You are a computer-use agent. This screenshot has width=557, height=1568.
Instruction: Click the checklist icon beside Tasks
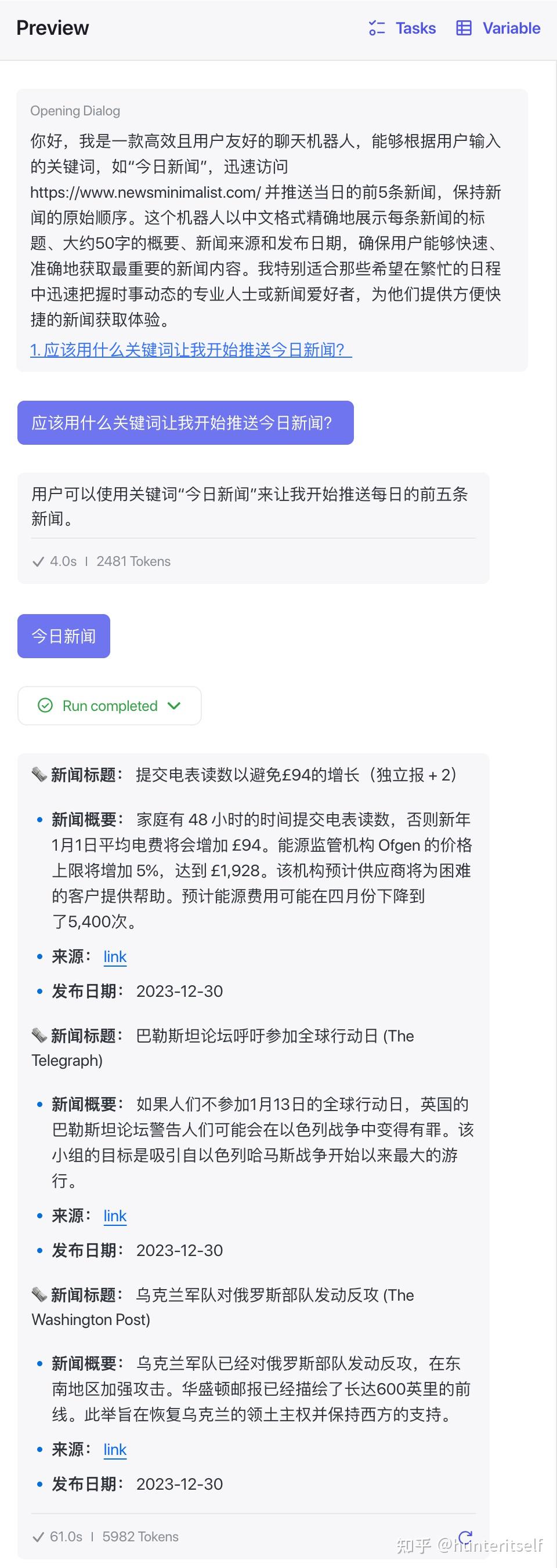(x=377, y=28)
